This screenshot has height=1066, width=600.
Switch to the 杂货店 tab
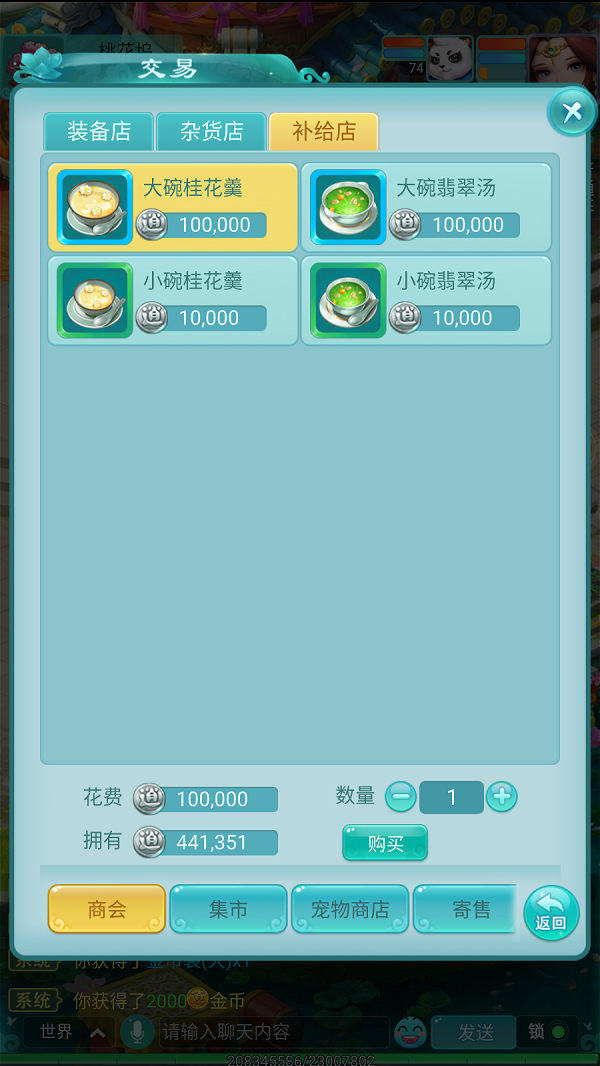211,132
